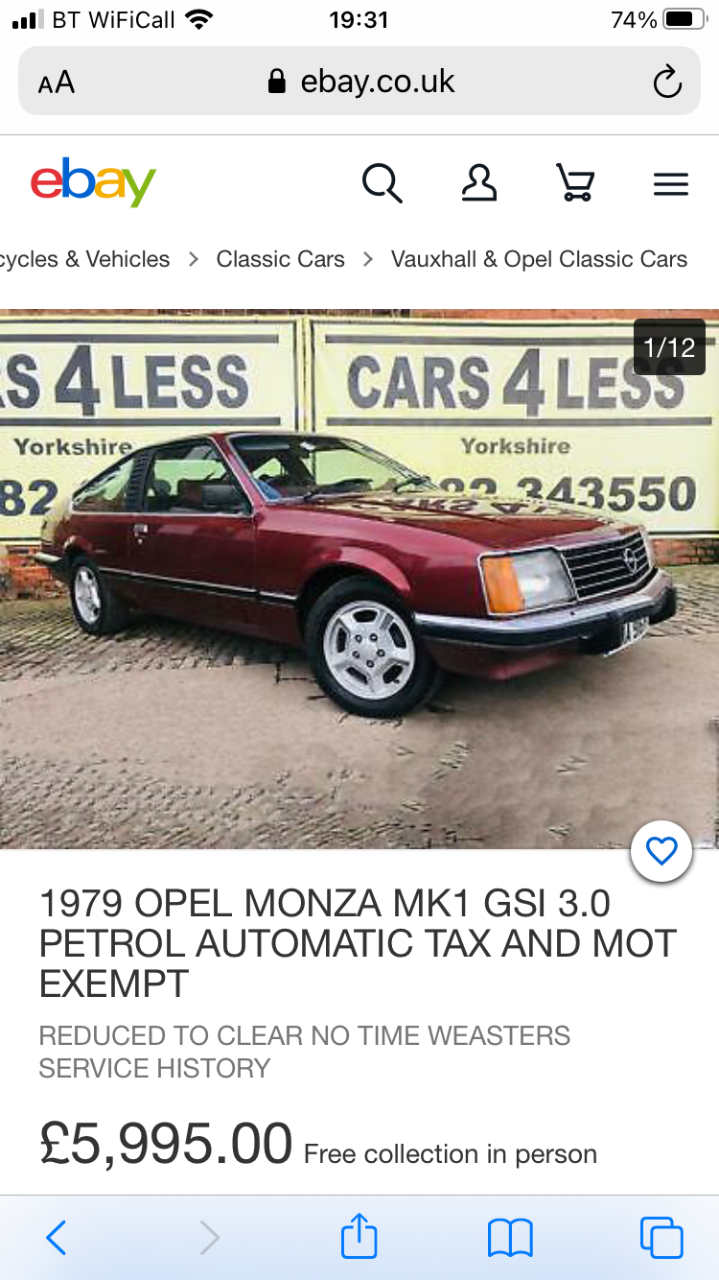Reload the page in Safari
The height and width of the screenshot is (1280, 719).
point(667,82)
